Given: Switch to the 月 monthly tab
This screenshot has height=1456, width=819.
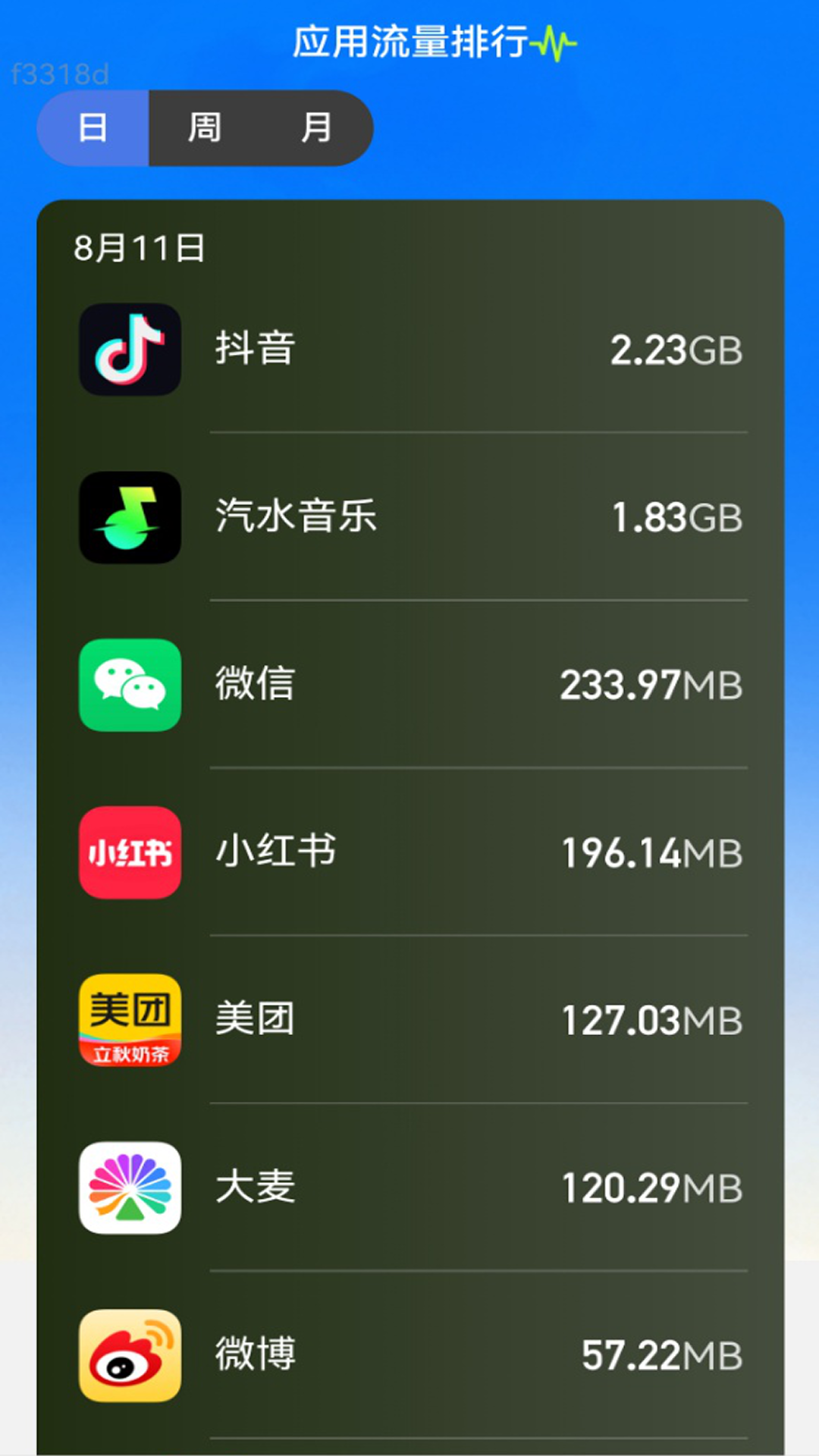Looking at the screenshot, I should coord(318,127).
